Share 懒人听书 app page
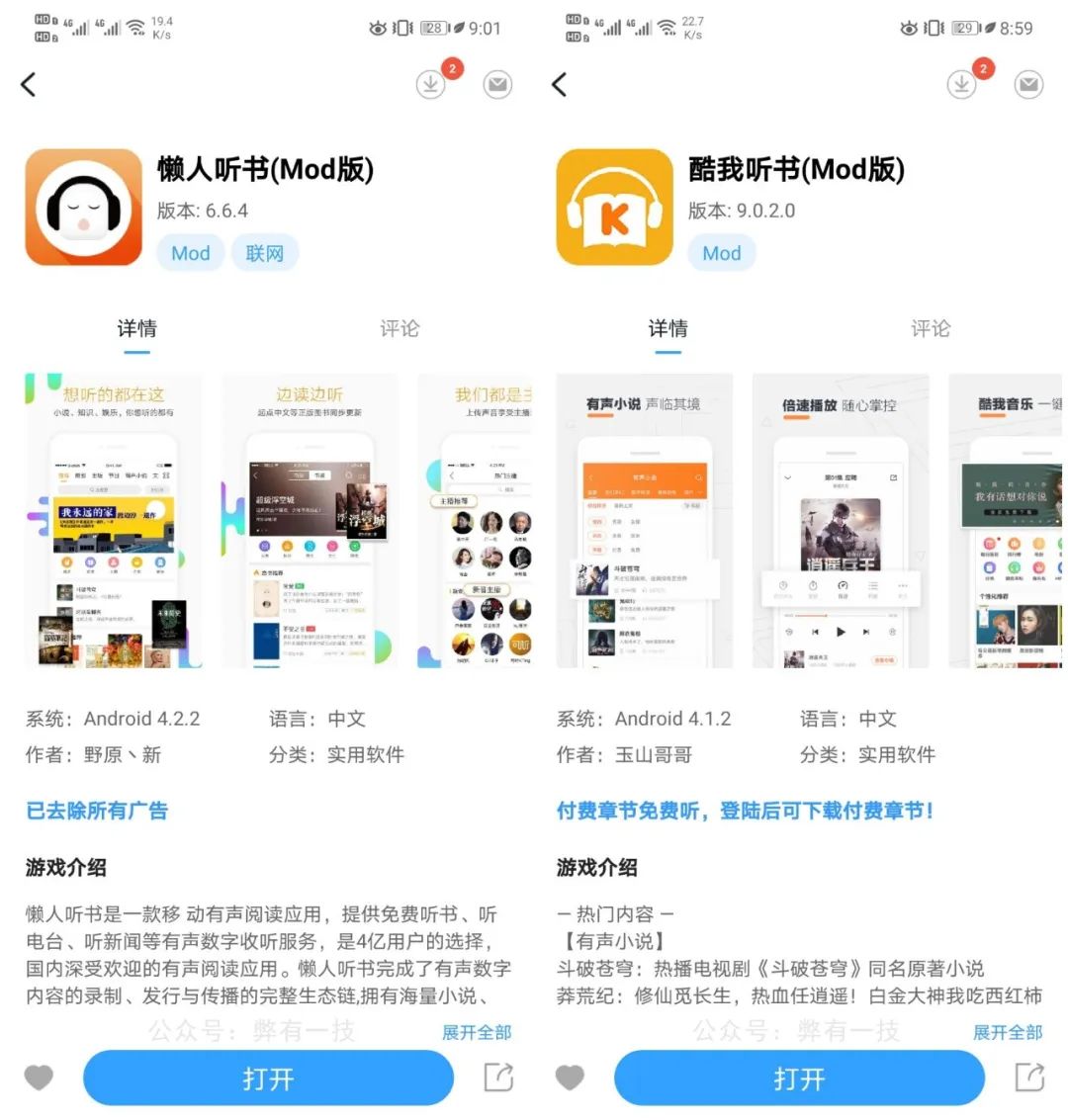 [498, 1077]
